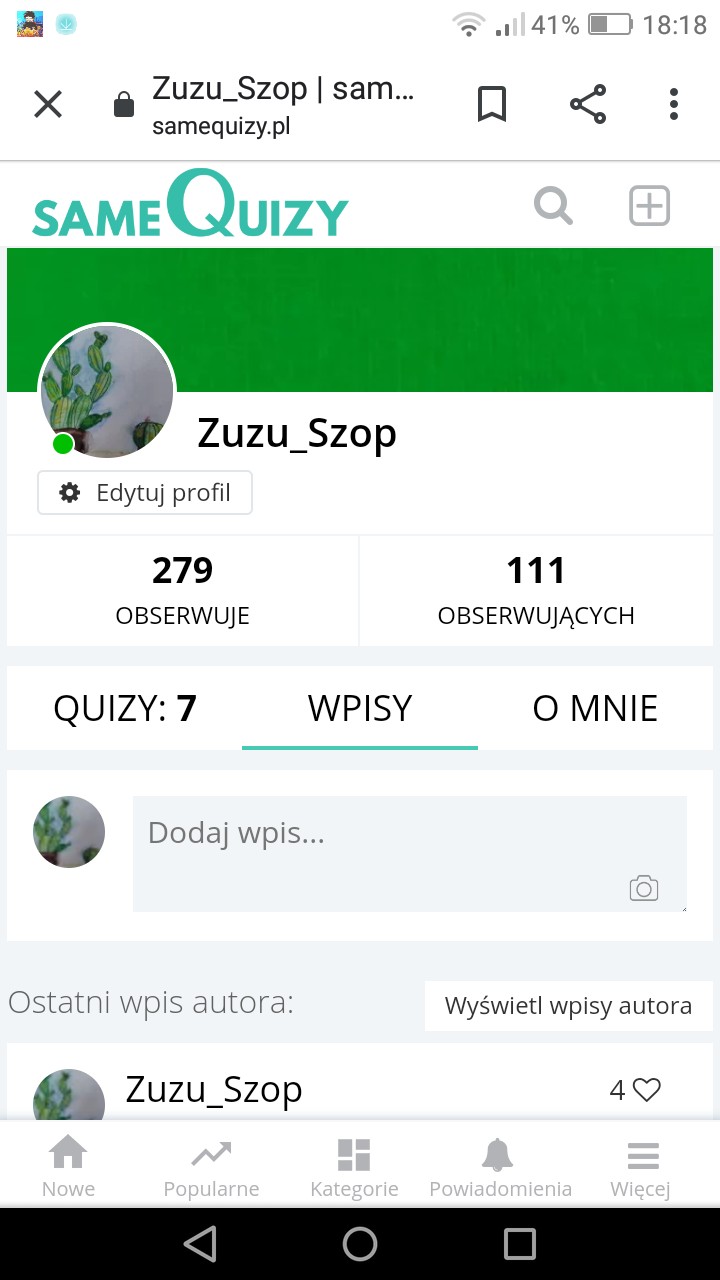Image resolution: width=720 pixels, height=1280 pixels.
Task: Go to the Nowe tab
Action: coord(68,1166)
